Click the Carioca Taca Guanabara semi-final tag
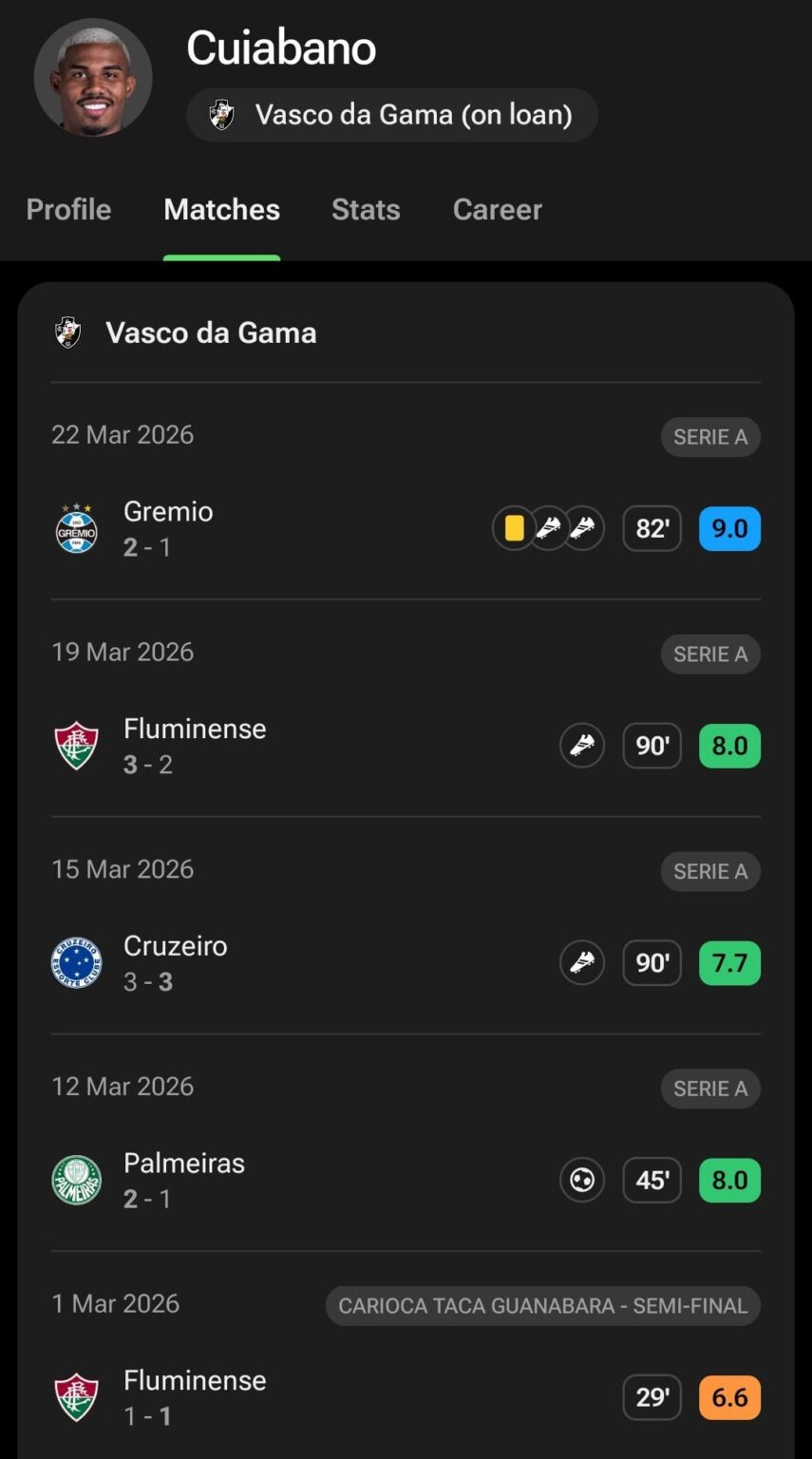This screenshot has height=1459, width=812. tap(542, 1305)
